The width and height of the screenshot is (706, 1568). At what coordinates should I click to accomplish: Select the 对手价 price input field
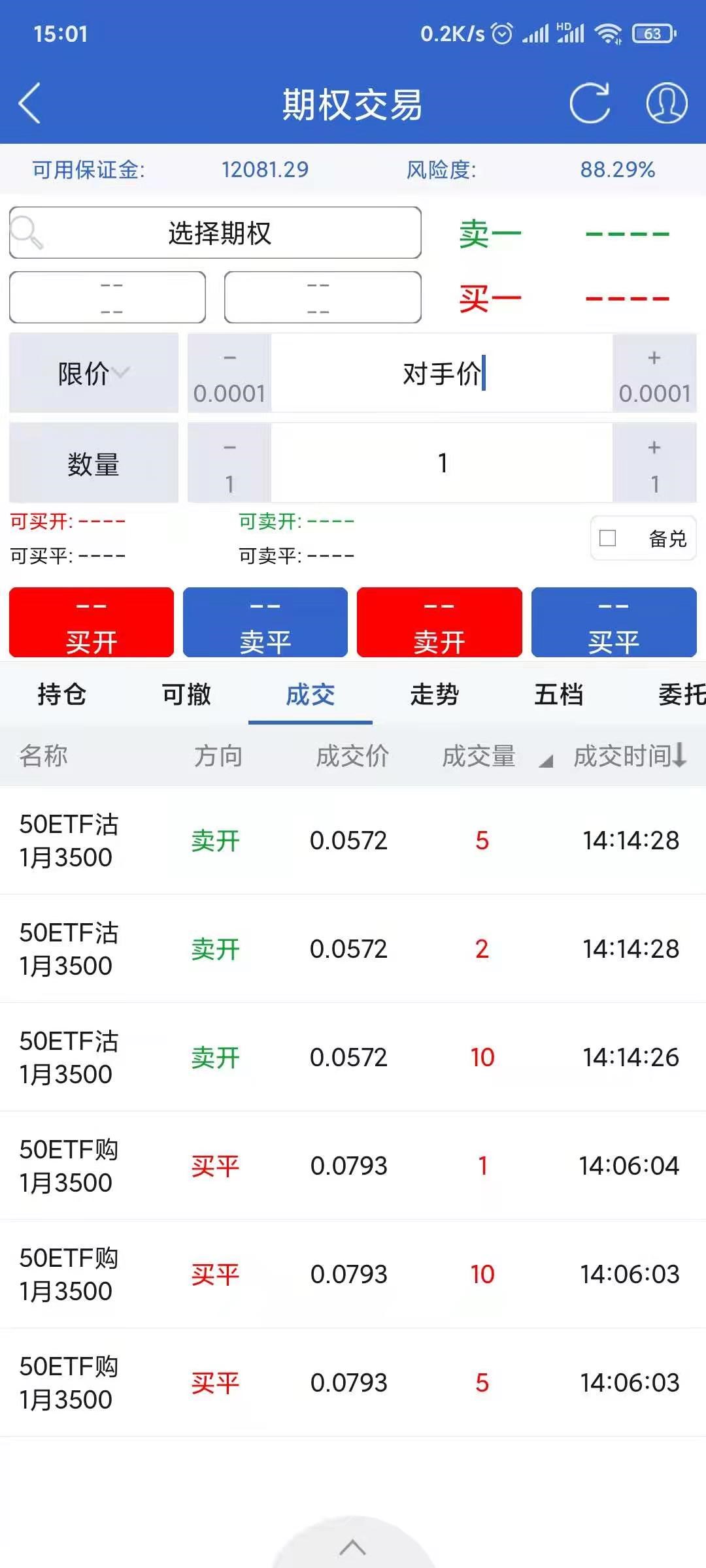[441, 374]
